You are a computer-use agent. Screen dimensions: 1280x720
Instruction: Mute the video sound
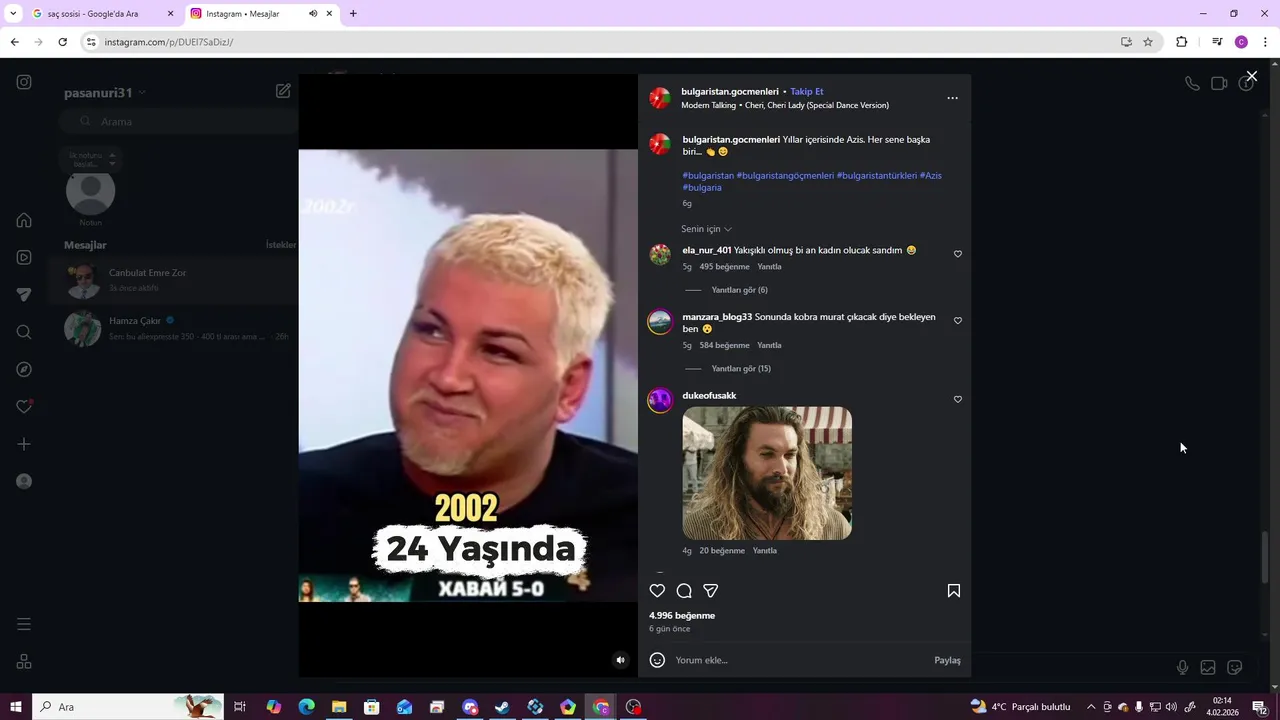click(x=620, y=660)
